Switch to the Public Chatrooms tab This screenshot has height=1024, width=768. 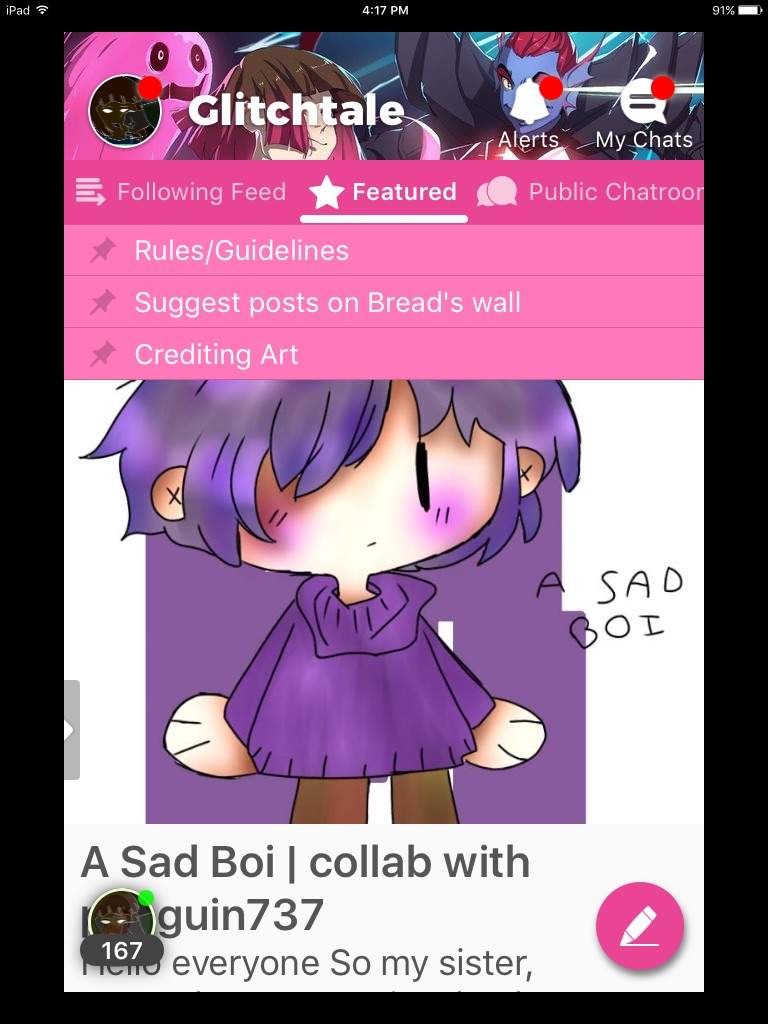point(592,192)
